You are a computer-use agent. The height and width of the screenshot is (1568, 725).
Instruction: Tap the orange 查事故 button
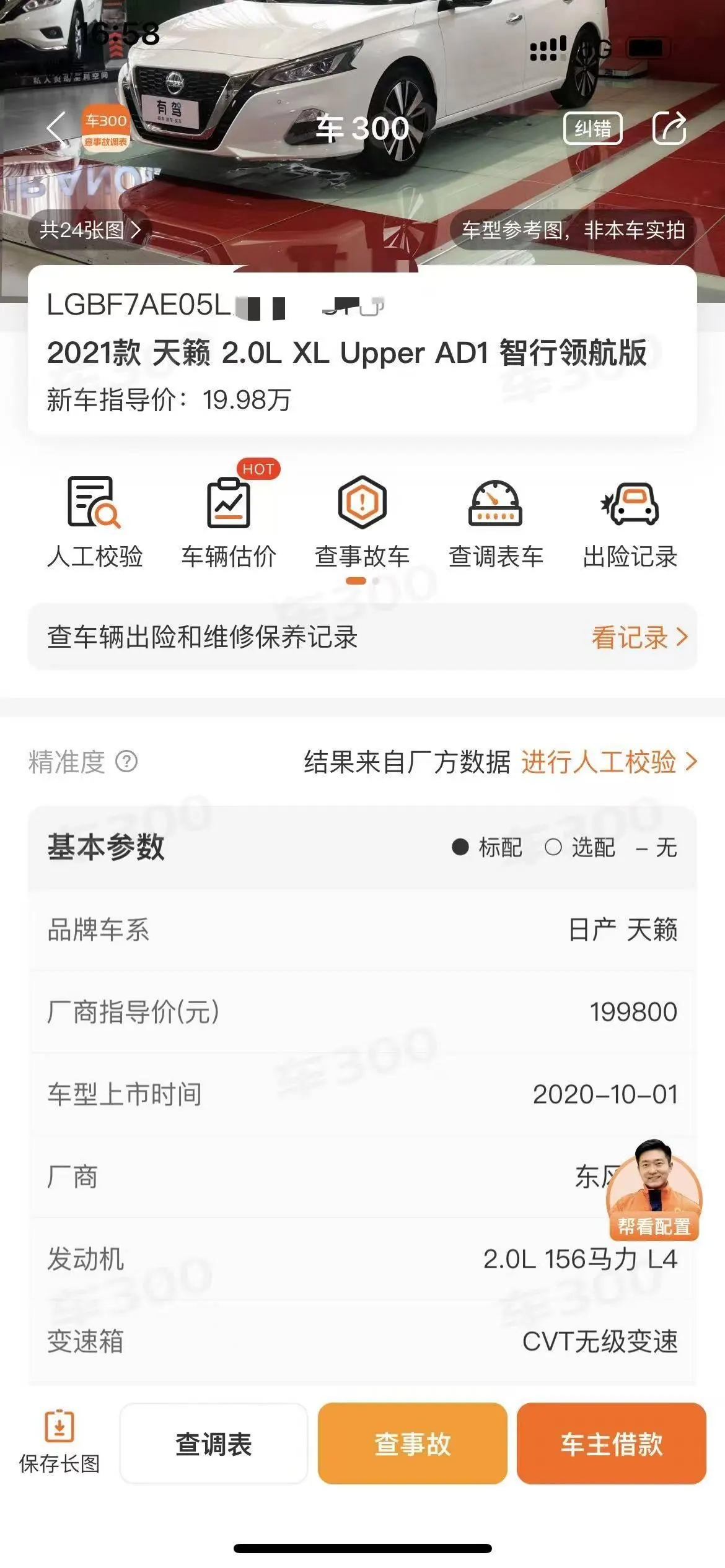click(x=413, y=1444)
